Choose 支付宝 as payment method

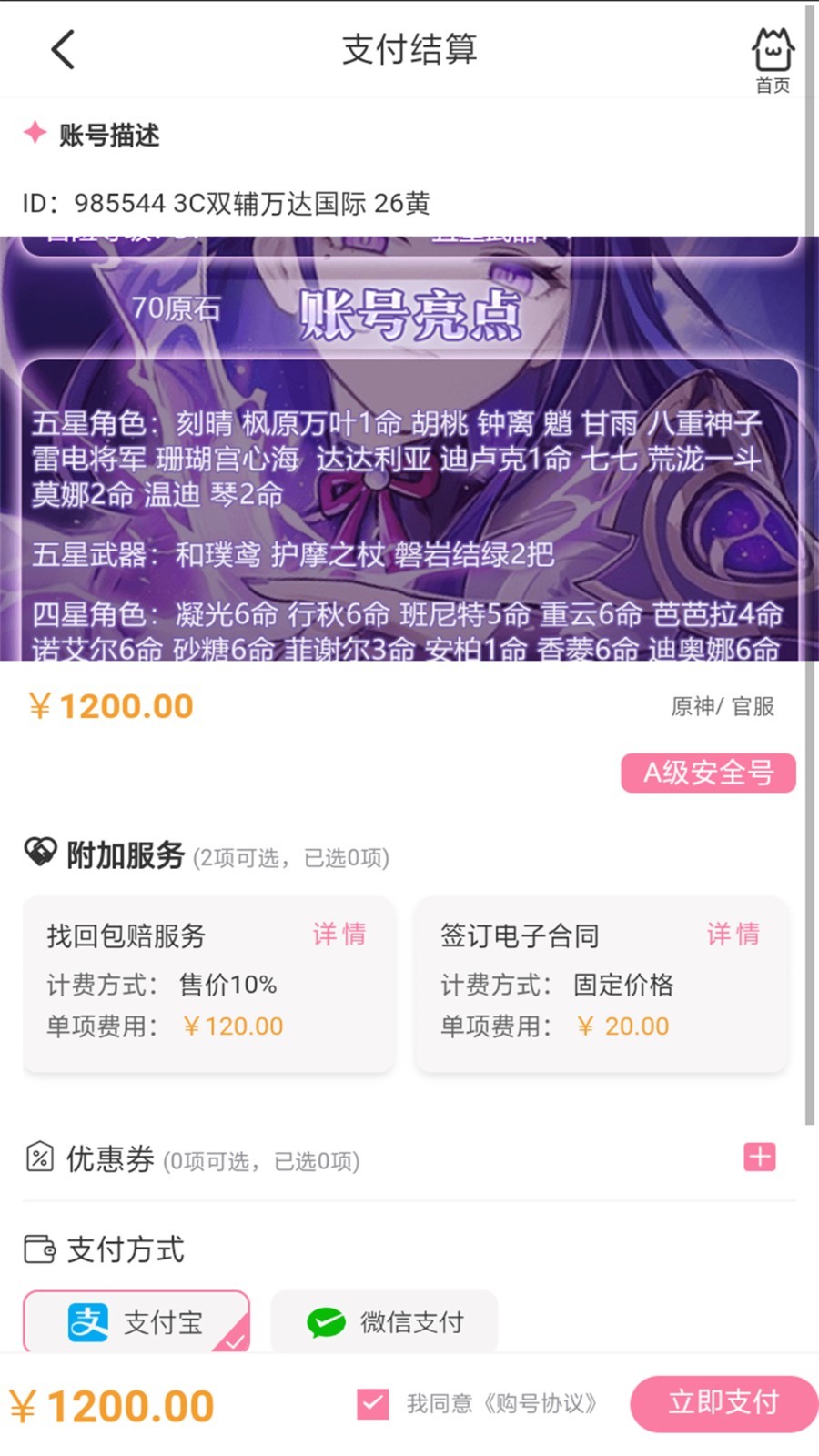click(x=136, y=1321)
